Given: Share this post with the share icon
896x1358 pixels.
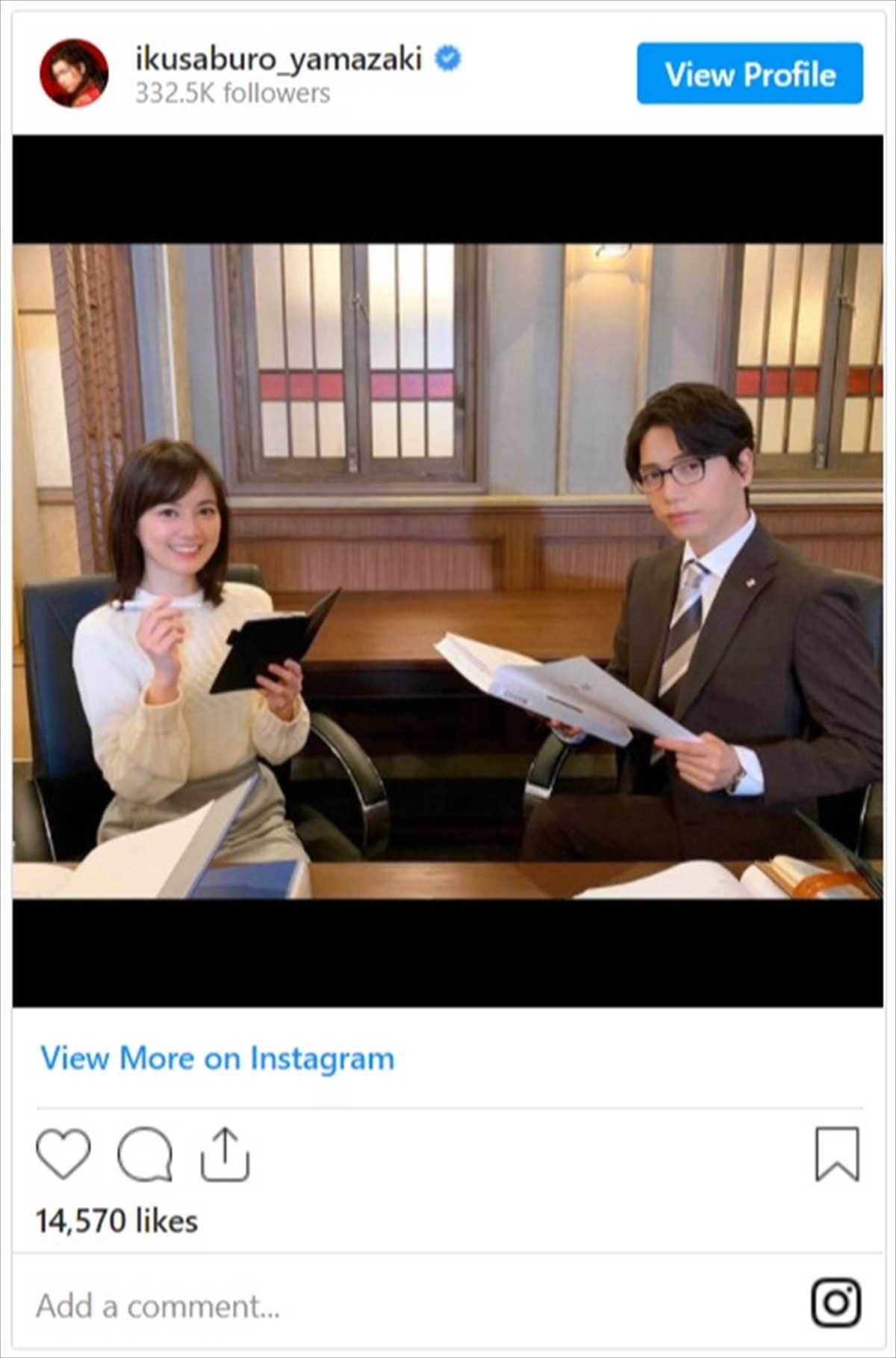Looking at the screenshot, I should click(x=225, y=1154).
